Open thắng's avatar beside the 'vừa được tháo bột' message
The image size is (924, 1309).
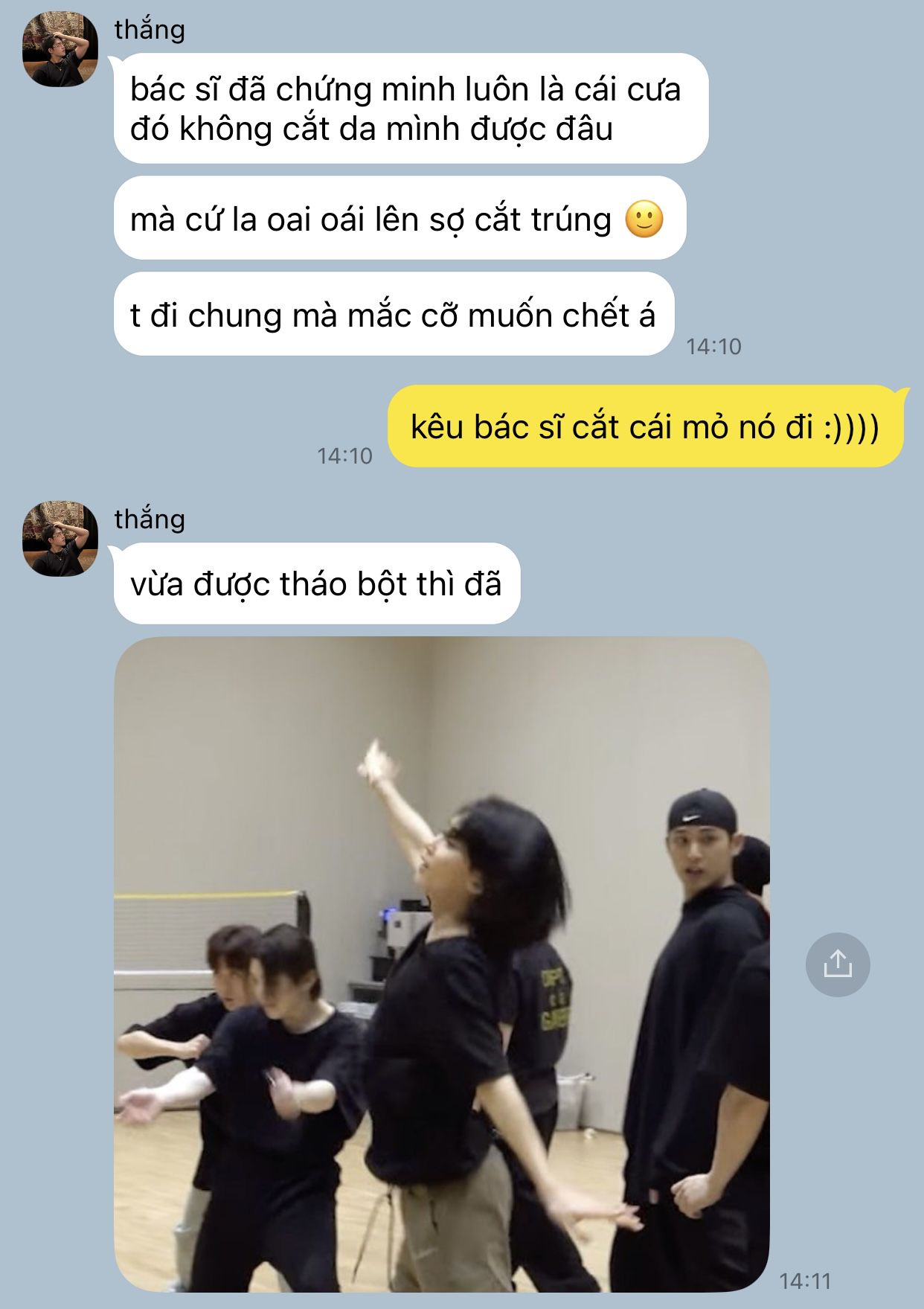[60, 539]
